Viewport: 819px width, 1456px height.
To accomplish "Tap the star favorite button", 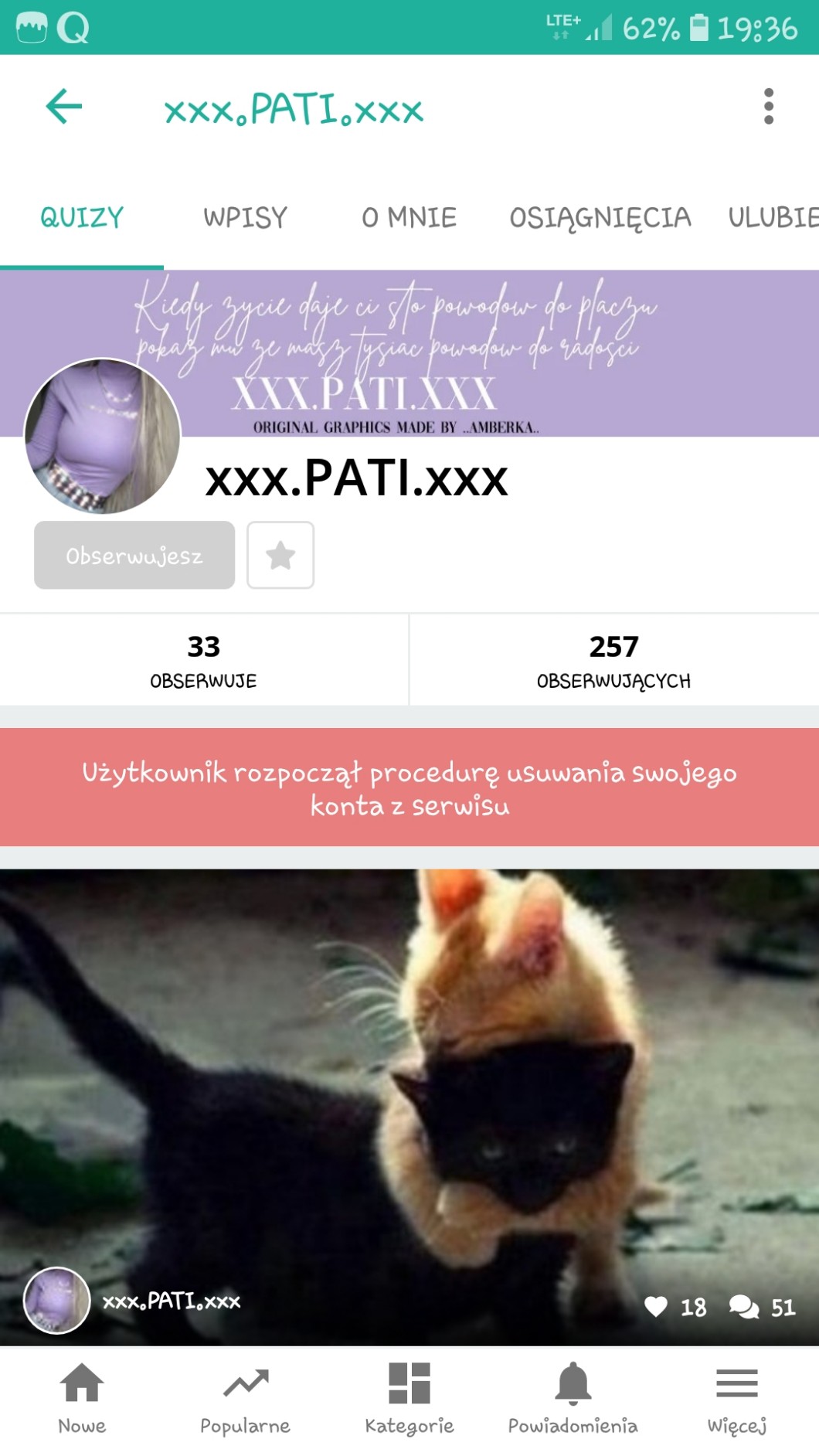I will (280, 555).
